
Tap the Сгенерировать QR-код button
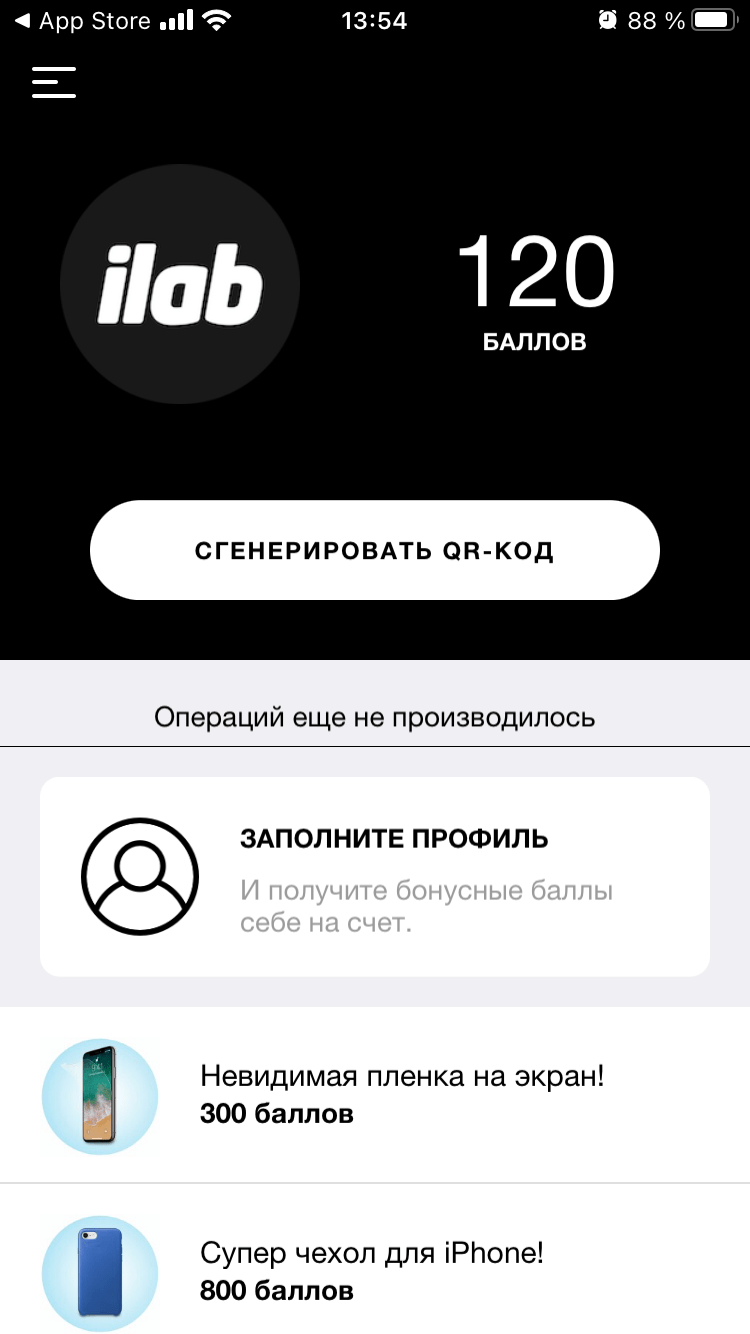(374, 550)
